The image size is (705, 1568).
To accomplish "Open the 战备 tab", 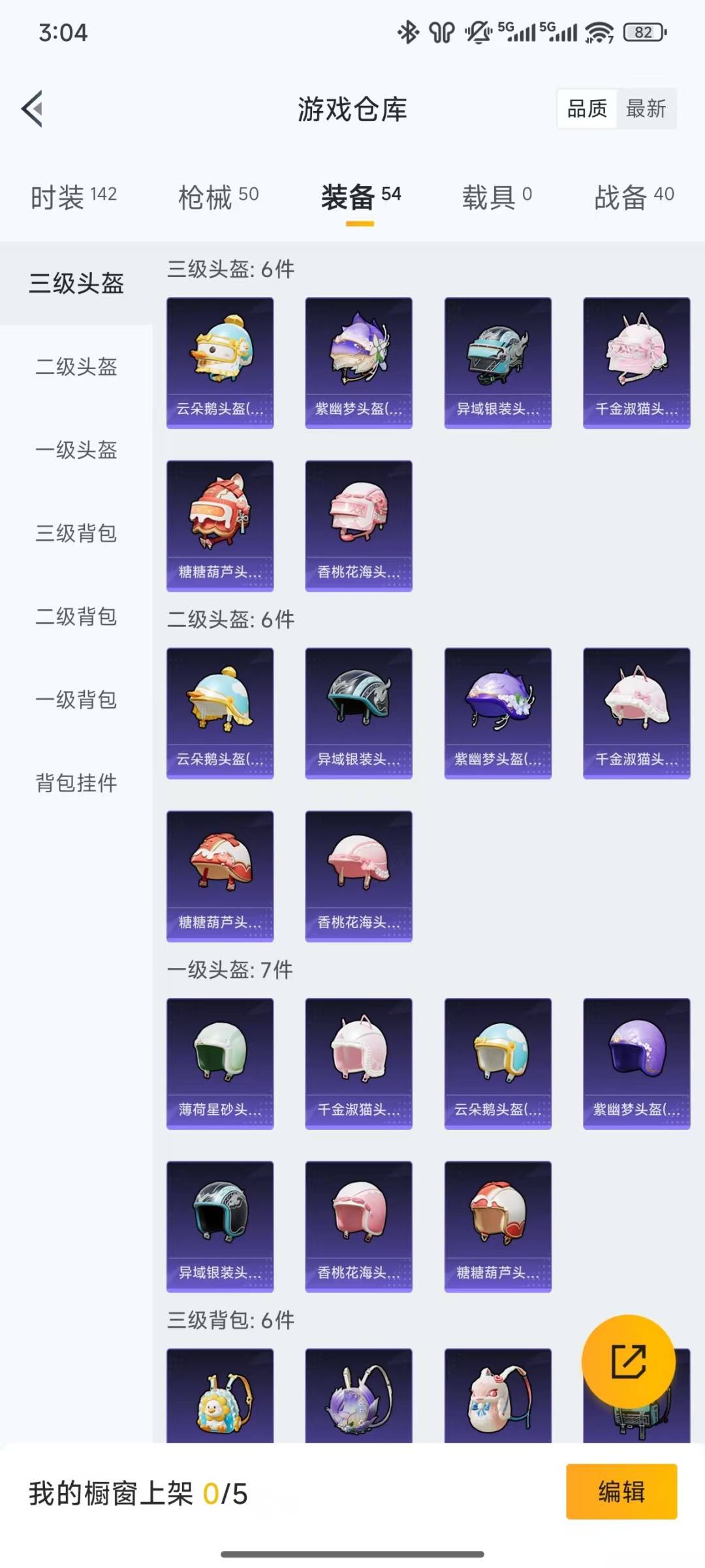I will [x=633, y=197].
